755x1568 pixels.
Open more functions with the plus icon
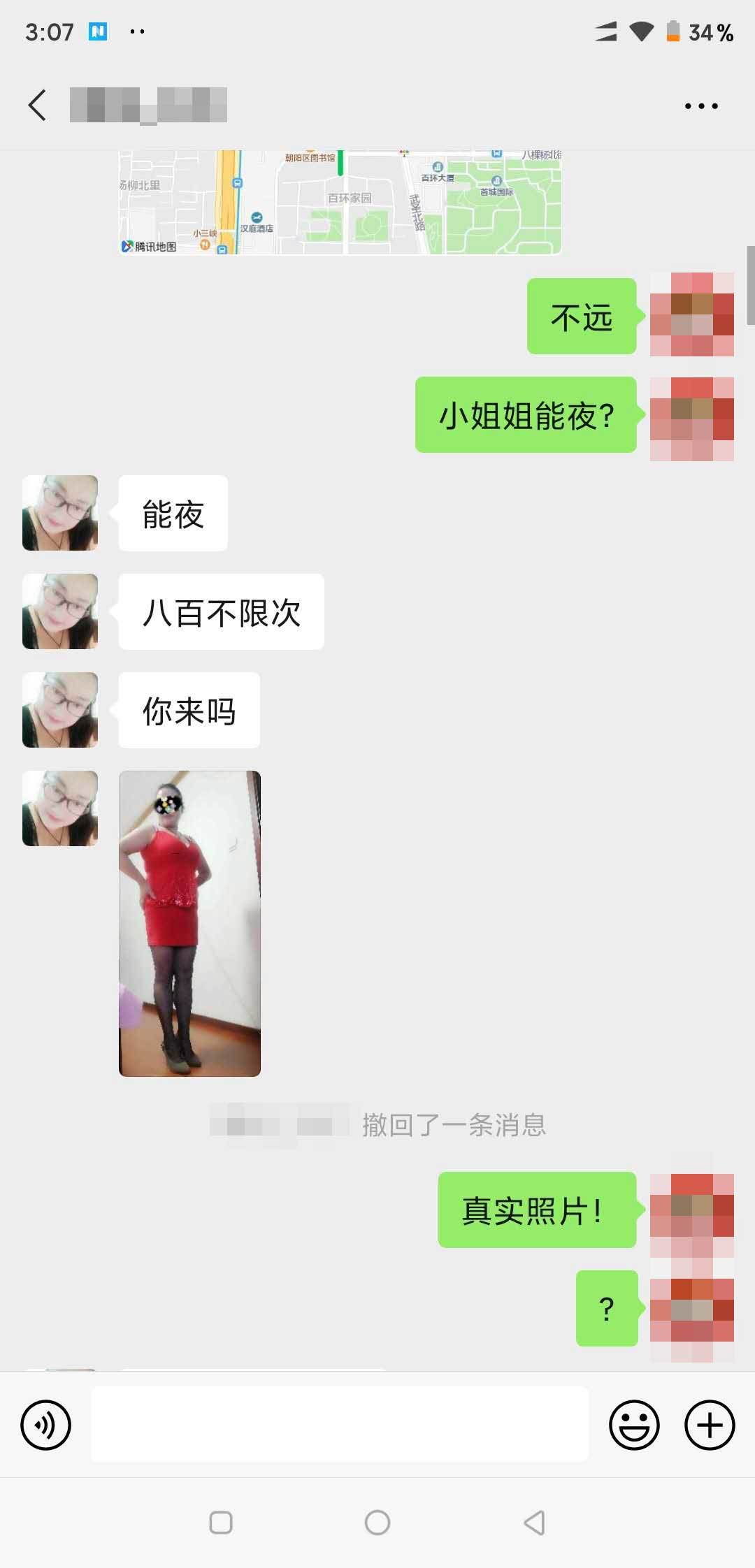(x=709, y=1423)
